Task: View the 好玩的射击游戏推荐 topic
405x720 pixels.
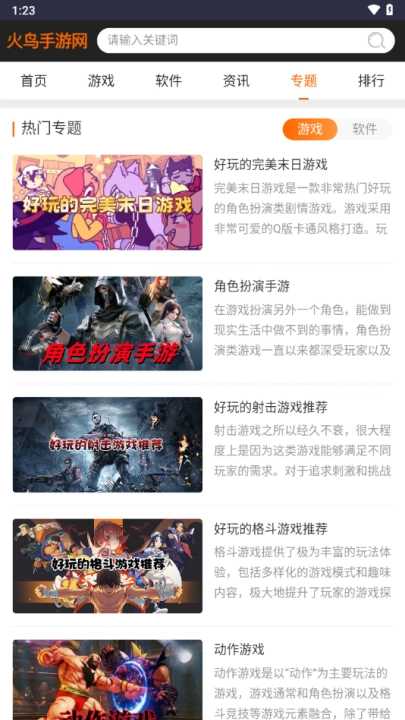Action: coord(202,444)
